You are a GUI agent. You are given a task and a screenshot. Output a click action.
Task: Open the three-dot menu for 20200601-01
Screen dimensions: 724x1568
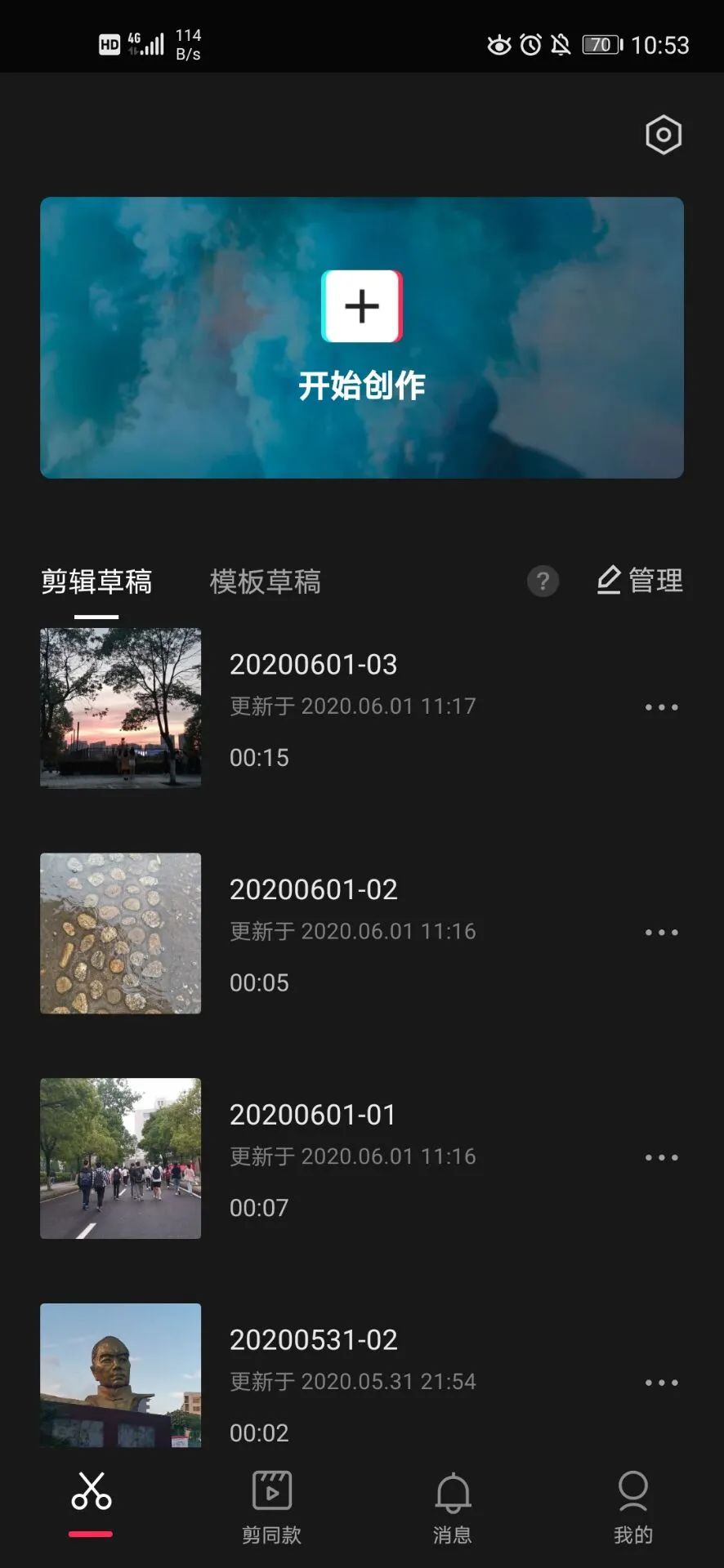tap(661, 1157)
